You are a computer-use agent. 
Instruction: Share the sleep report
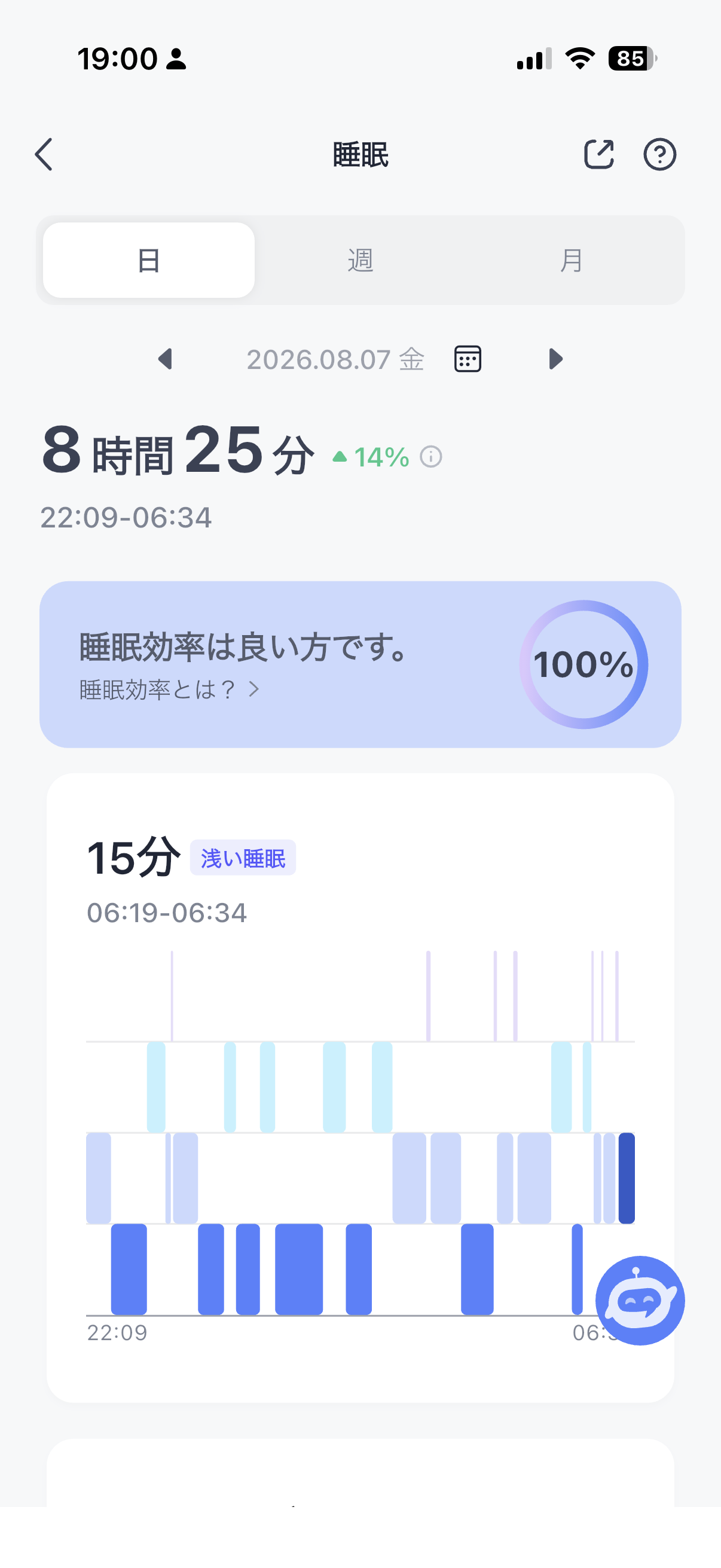click(x=598, y=154)
